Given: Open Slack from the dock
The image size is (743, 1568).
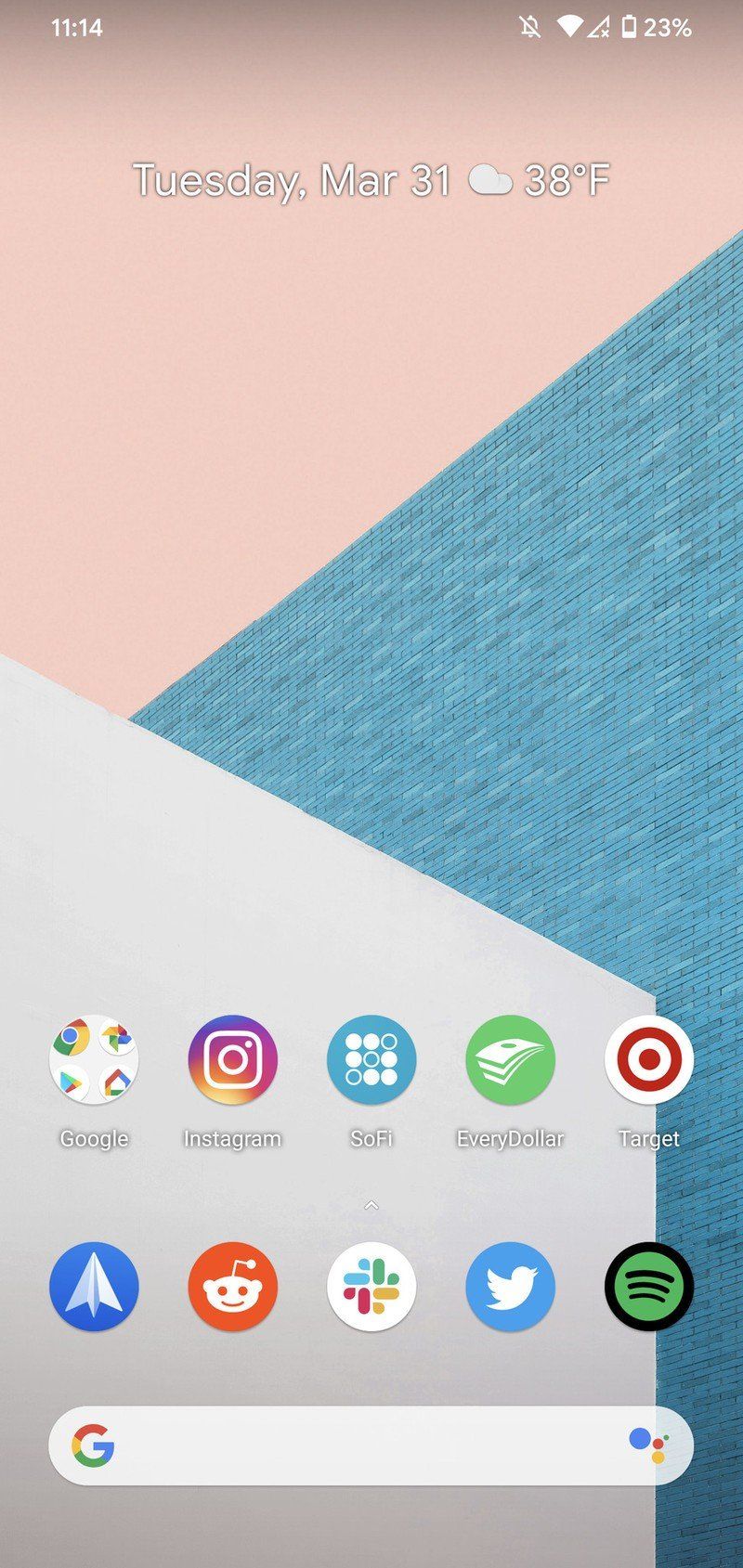Looking at the screenshot, I should coord(371,1287).
